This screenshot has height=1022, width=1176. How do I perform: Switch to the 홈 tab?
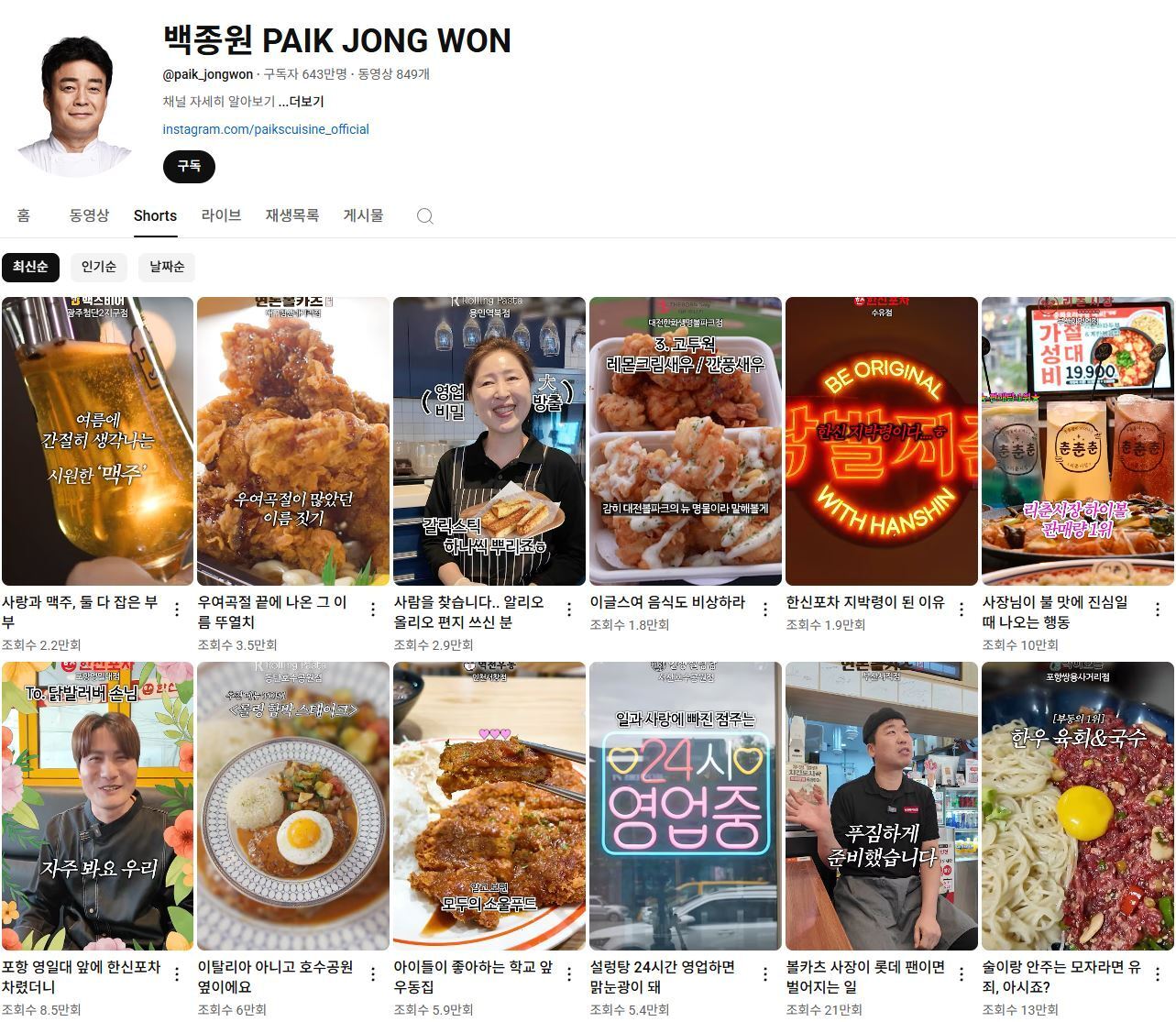[24, 215]
